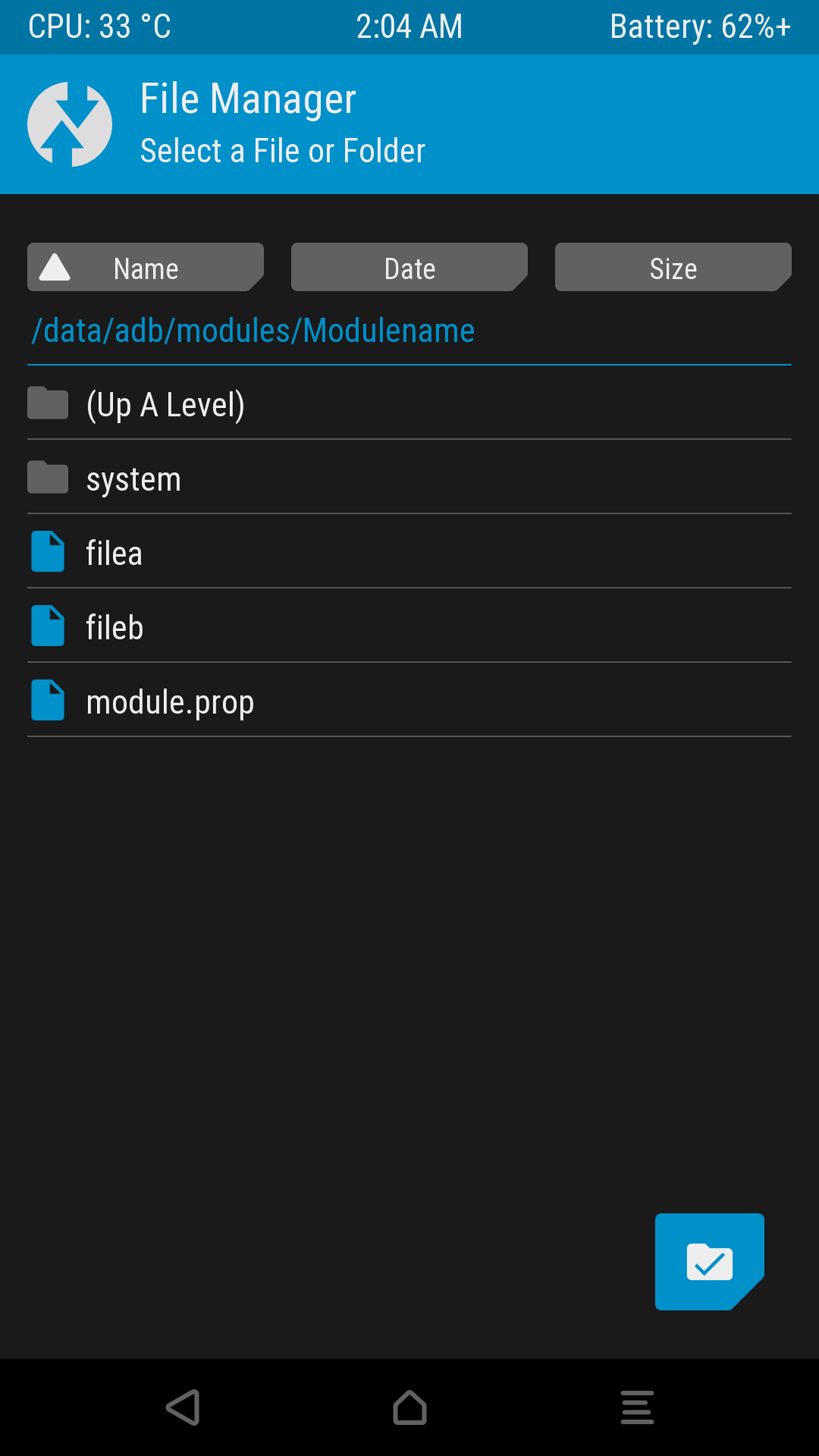
Task: Go back using navigation bar
Action: coord(183,1407)
